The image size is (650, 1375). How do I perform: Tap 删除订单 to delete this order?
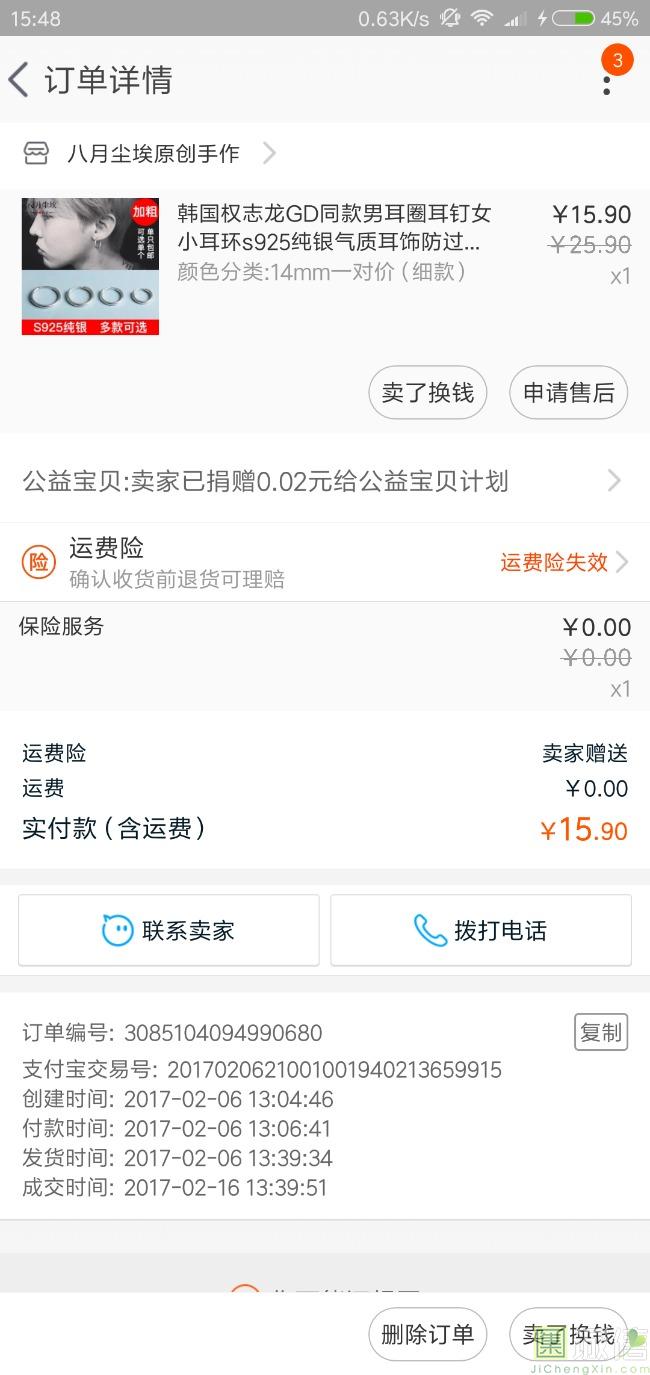[427, 1334]
